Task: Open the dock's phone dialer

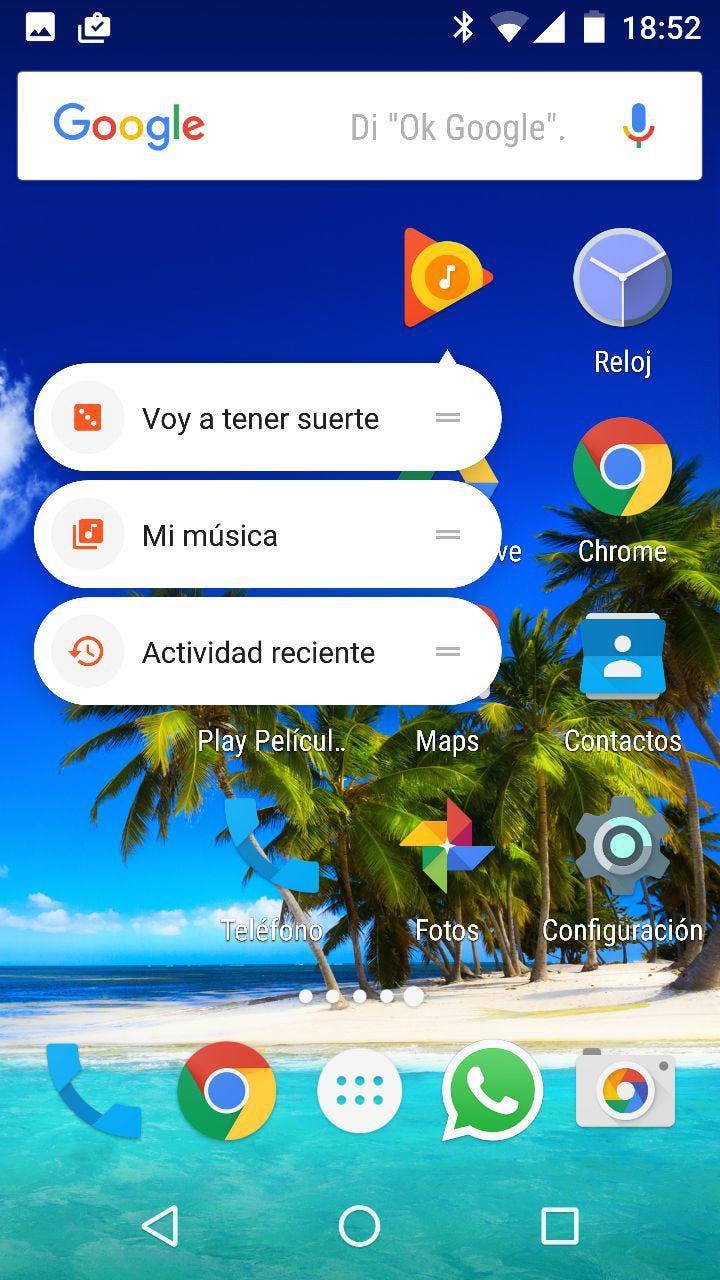Action: [93, 1091]
